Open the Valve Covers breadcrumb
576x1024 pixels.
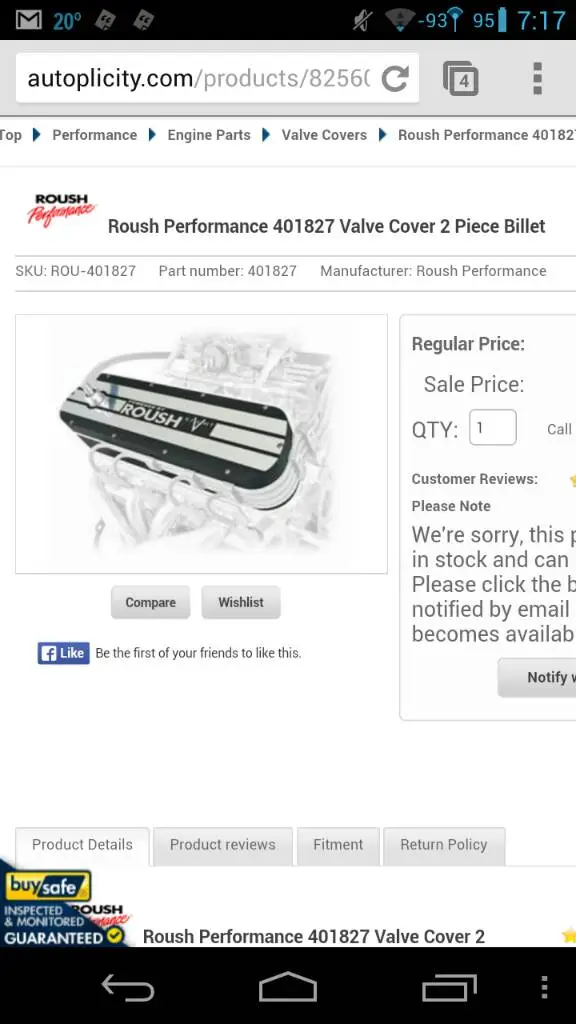point(324,135)
